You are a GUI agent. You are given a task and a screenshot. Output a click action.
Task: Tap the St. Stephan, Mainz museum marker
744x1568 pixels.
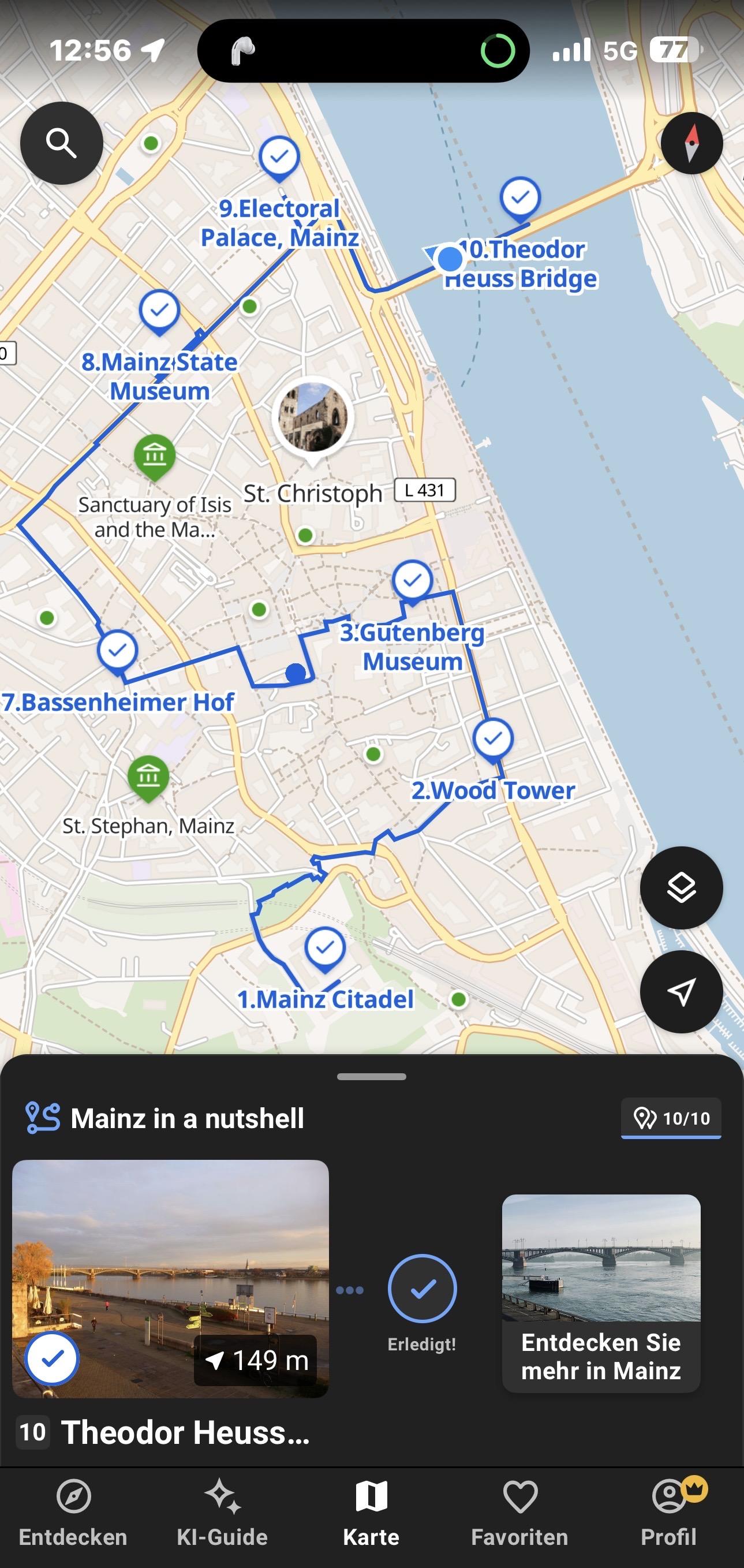(148, 776)
